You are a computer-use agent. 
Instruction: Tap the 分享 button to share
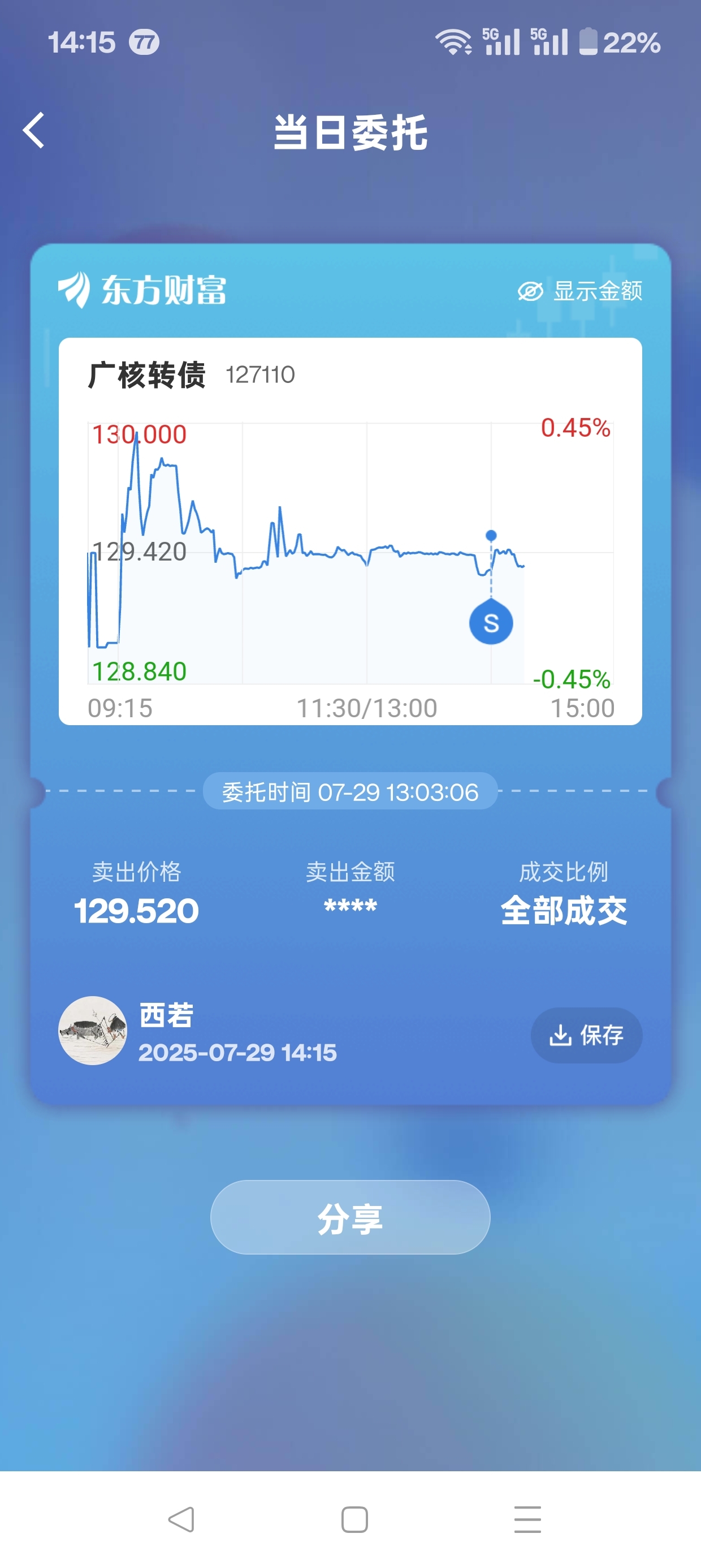[x=350, y=1217]
